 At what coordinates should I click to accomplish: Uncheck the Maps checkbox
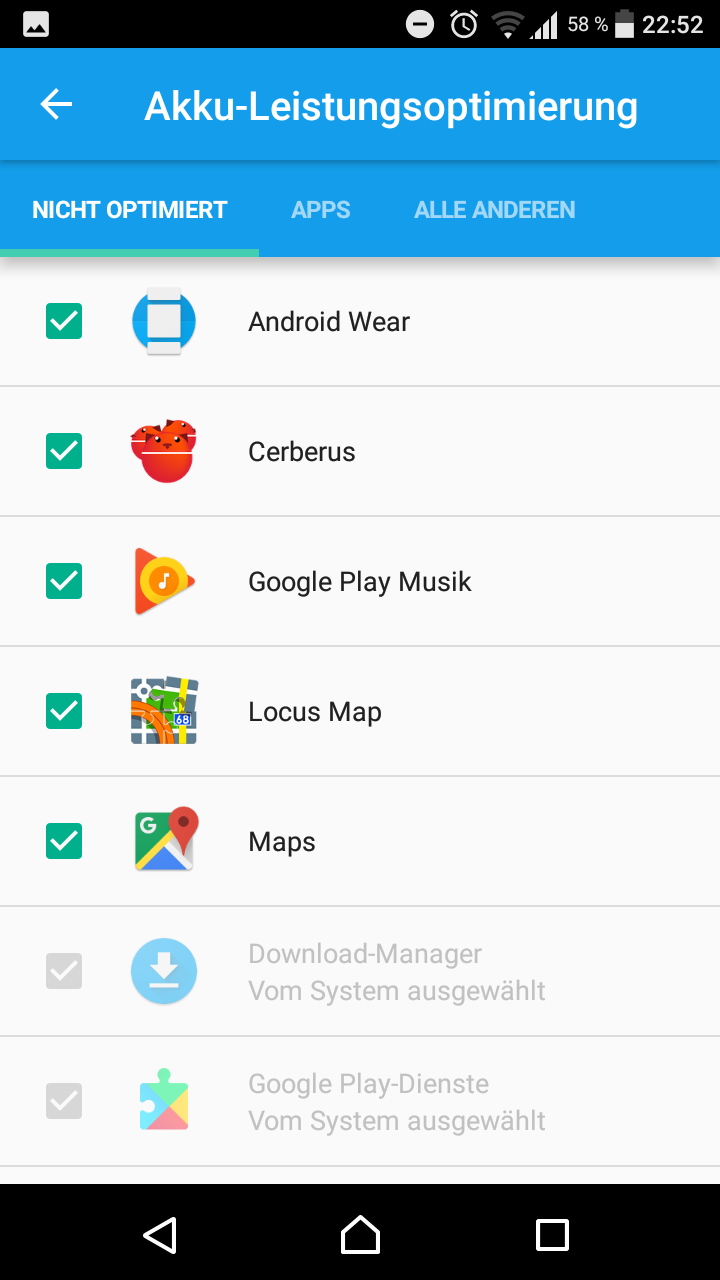click(x=64, y=841)
